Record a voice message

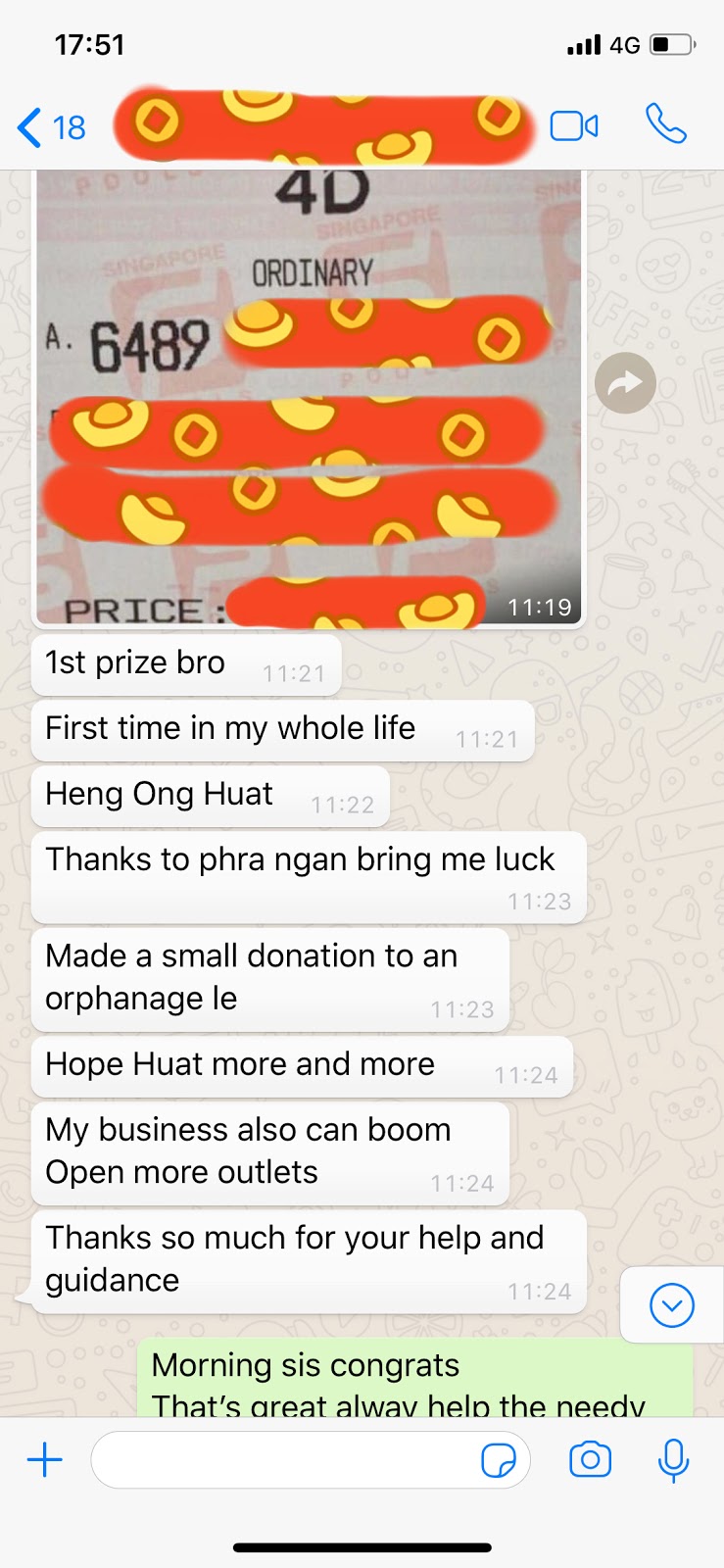click(x=673, y=1460)
